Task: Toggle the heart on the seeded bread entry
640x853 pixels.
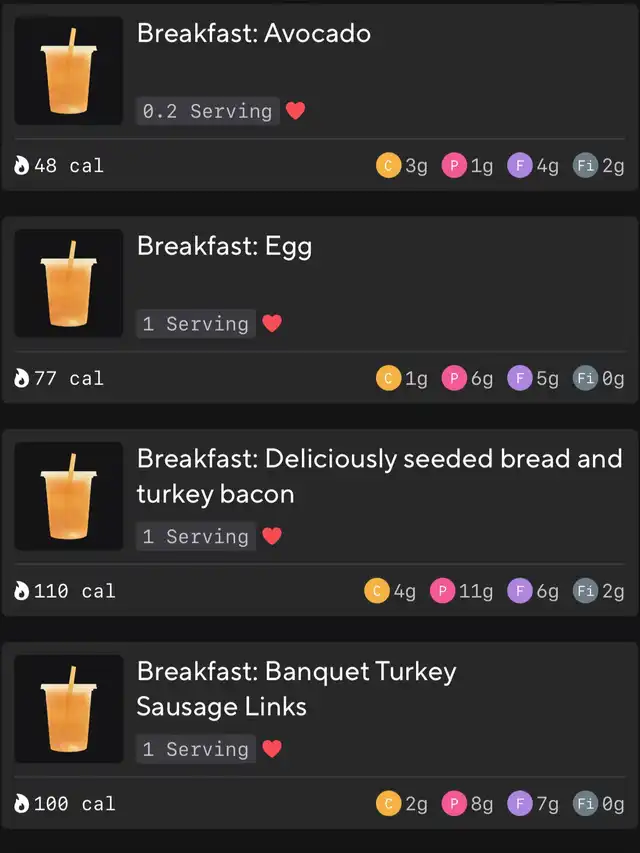Action: click(x=272, y=536)
